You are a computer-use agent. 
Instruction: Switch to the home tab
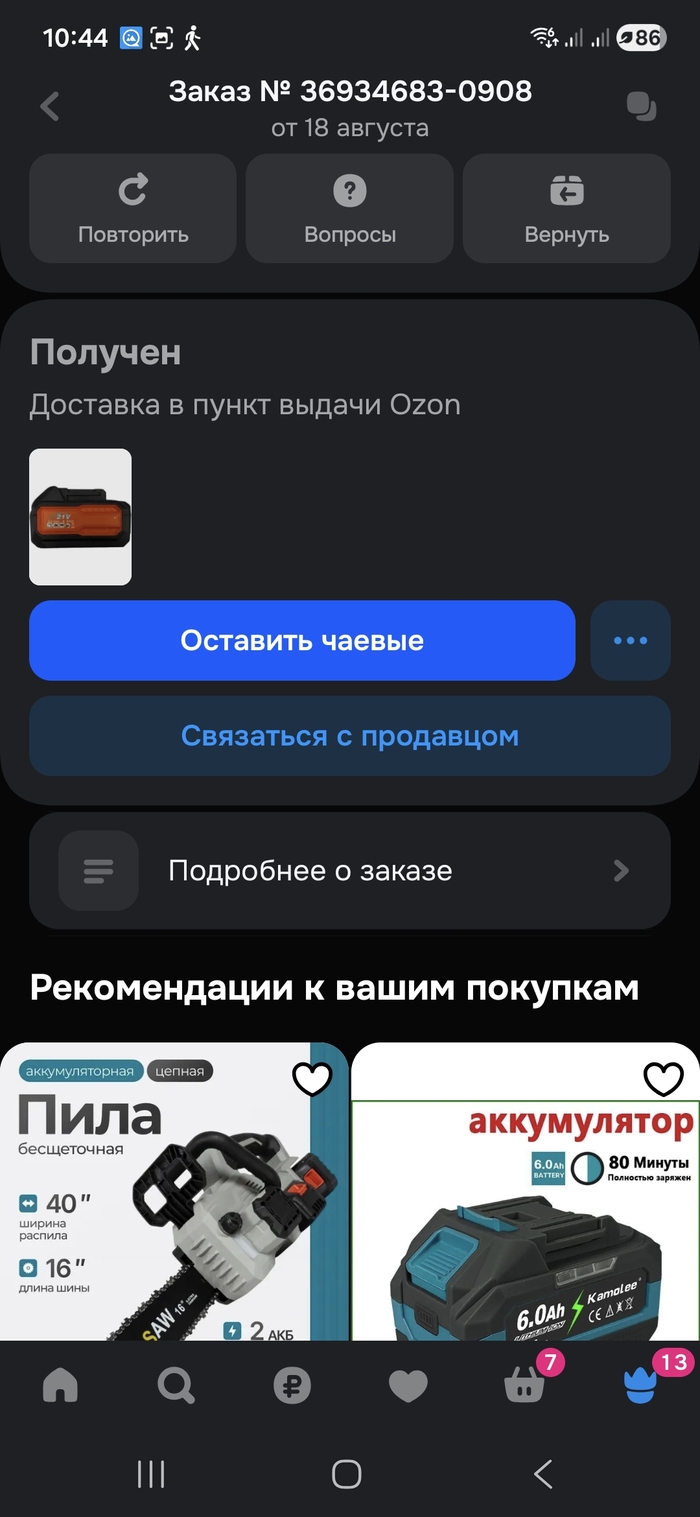(60, 1385)
